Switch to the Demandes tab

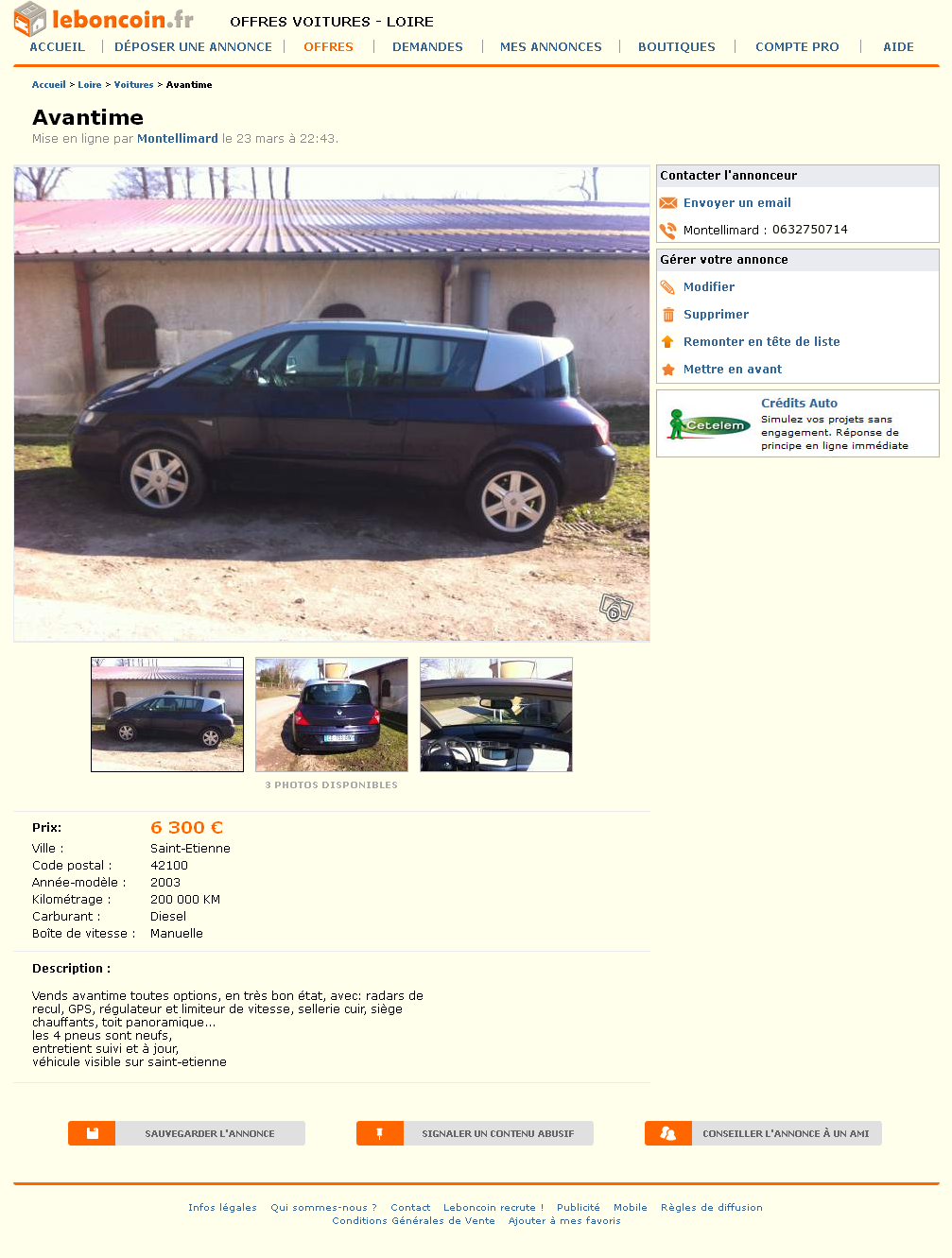click(x=427, y=46)
